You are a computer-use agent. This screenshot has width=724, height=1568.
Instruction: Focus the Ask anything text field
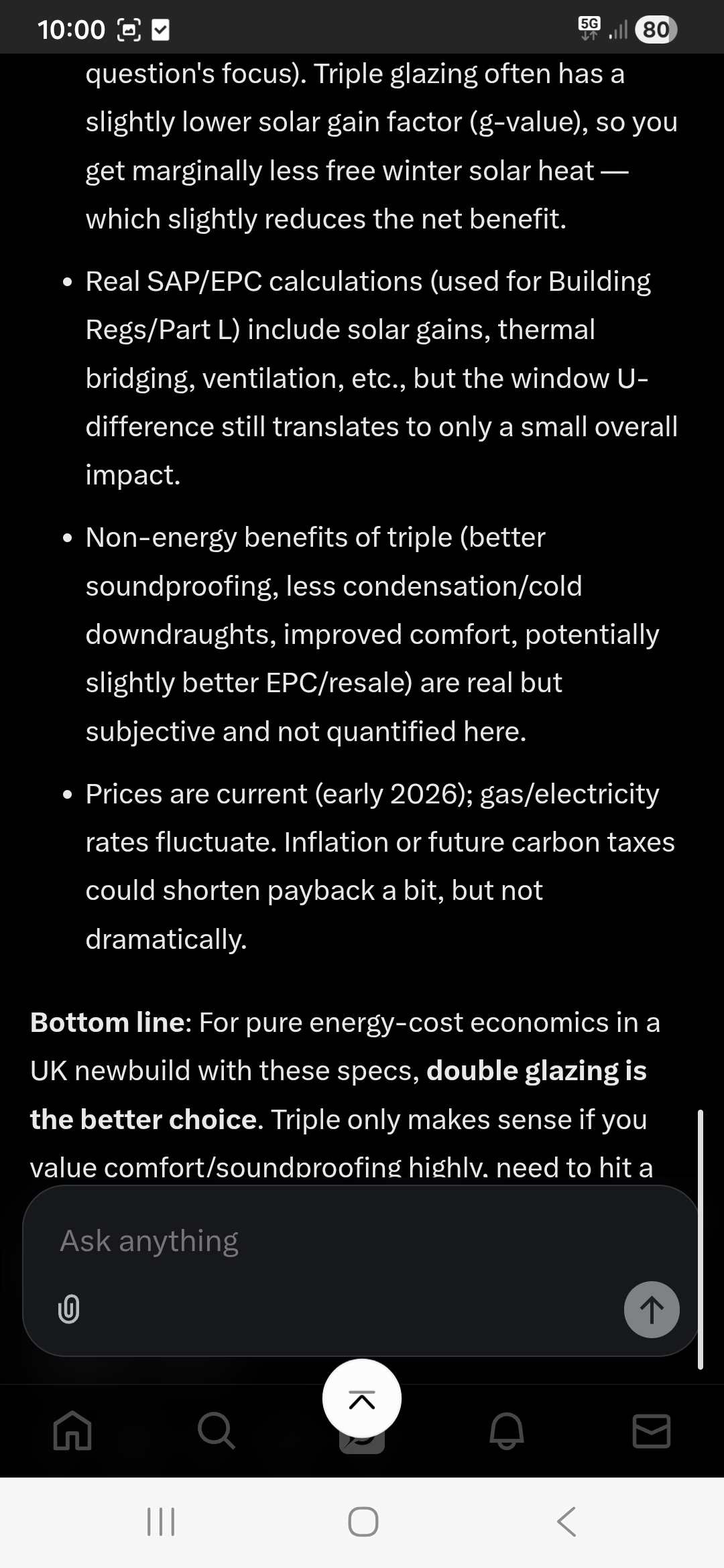[335, 1241]
